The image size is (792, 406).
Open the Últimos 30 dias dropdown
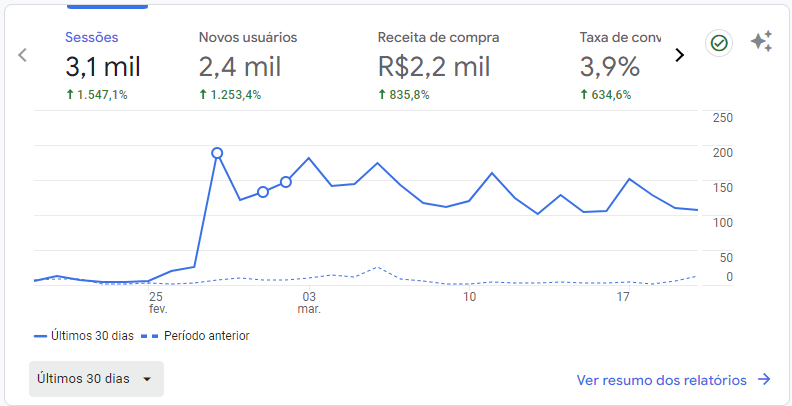[x=96, y=379]
